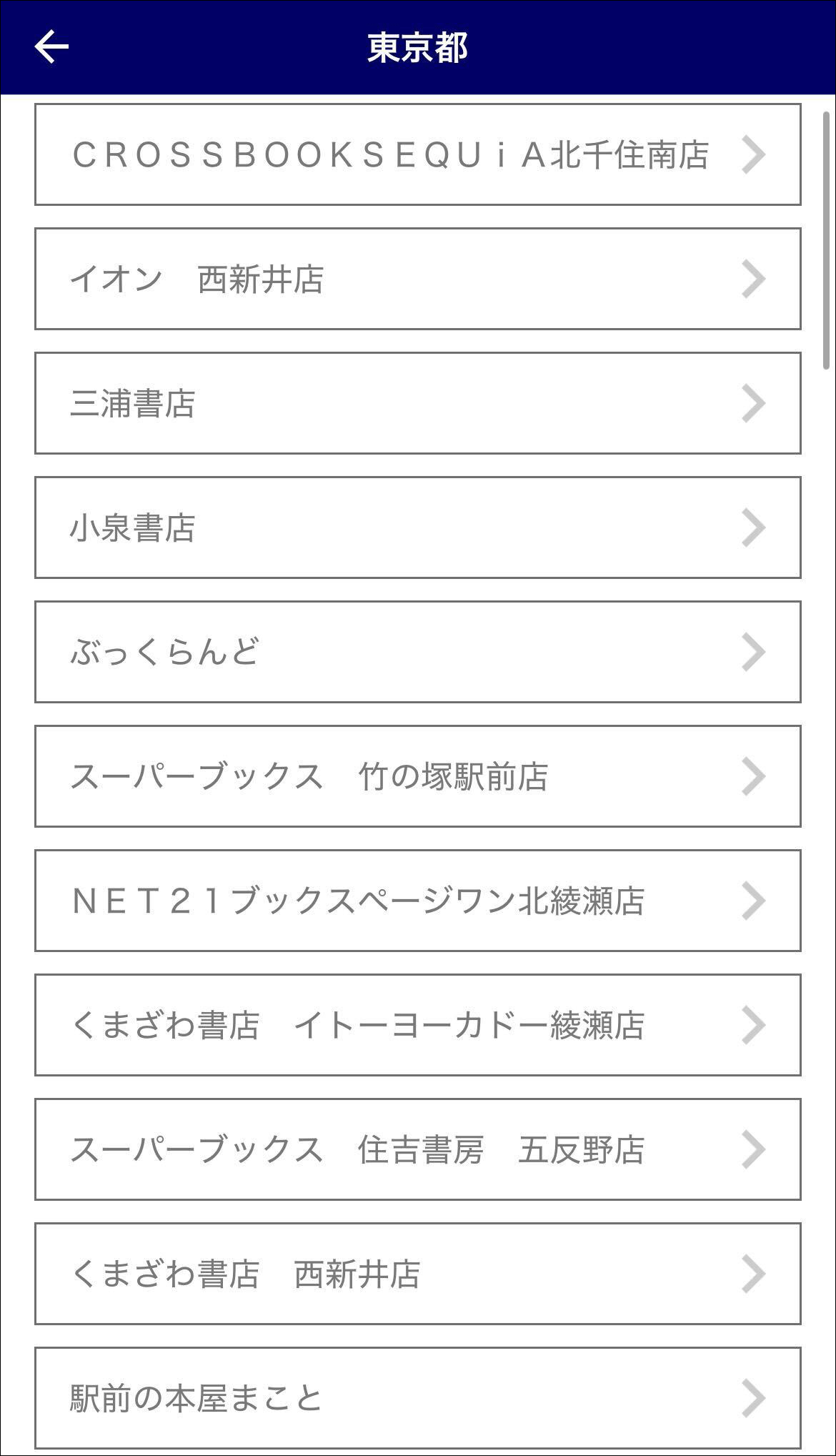The height and width of the screenshot is (1456, 836).
Task: Expand the スーパーブックス 住吉書房 五反野店 row
Action: click(x=753, y=1150)
